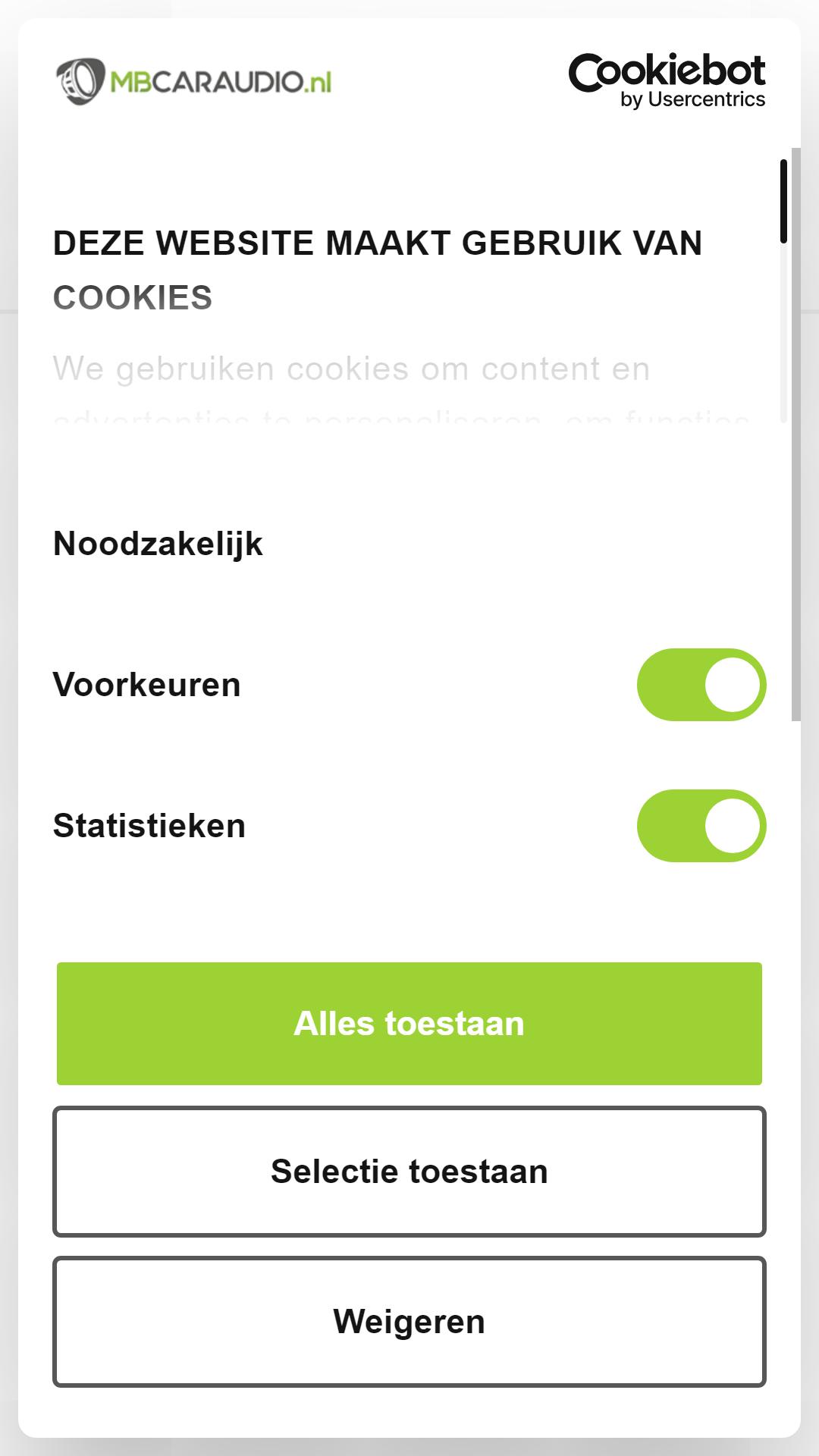Choose Selectie toestaan
The width and height of the screenshot is (819, 1456).
tap(409, 1171)
